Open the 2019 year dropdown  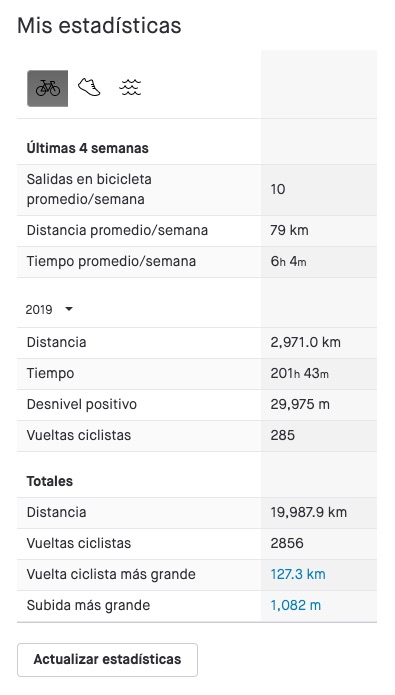[x=49, y=309]
